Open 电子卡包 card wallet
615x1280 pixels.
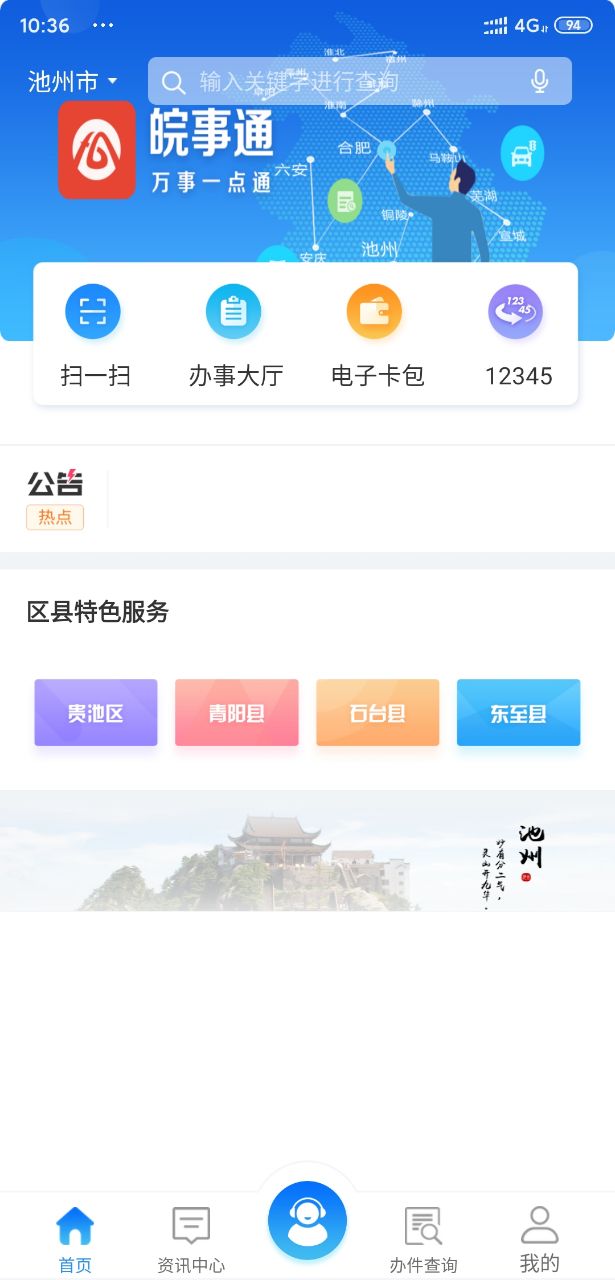coord(376,335)
